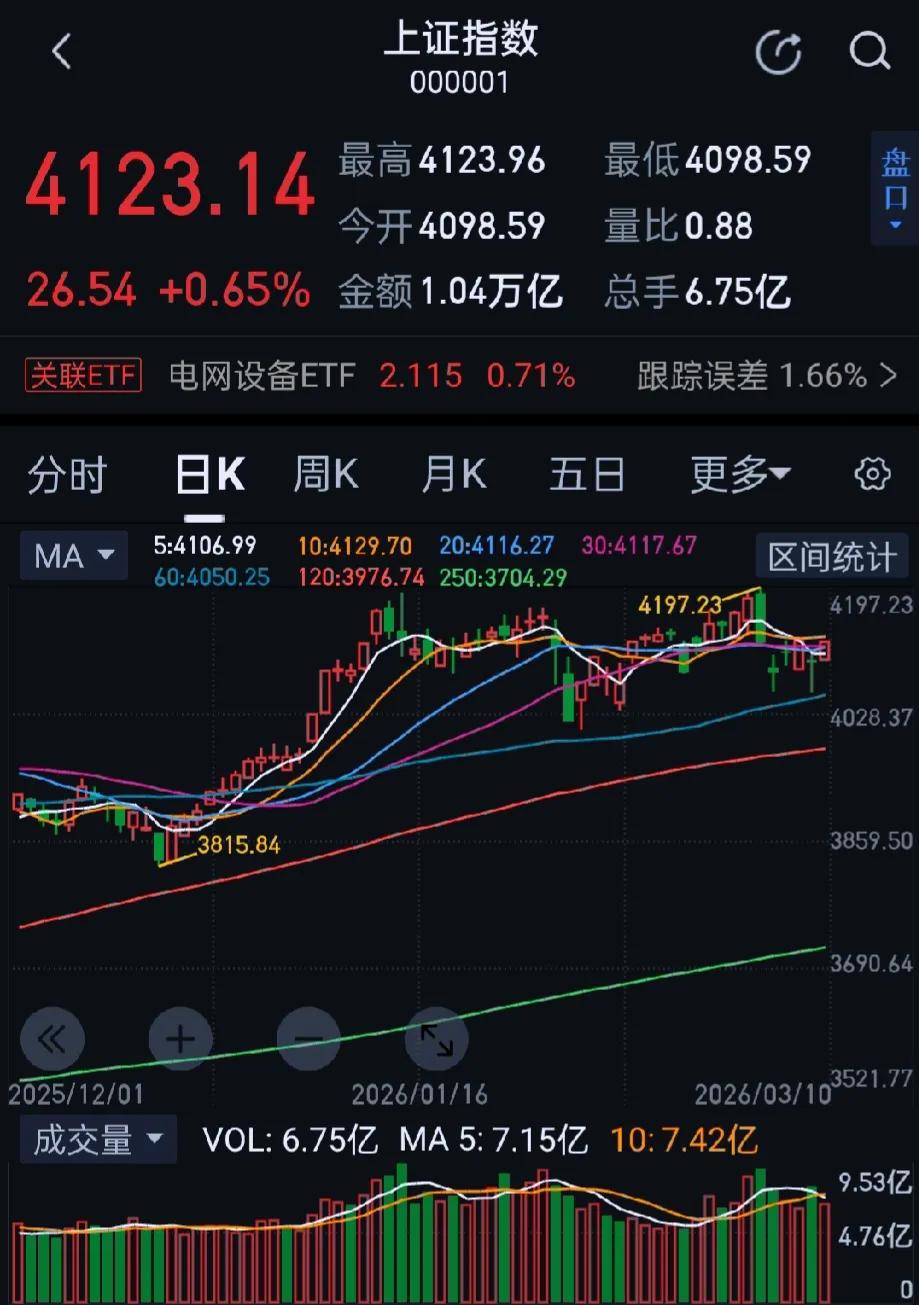Open the MA indicator dropdown

73,556
